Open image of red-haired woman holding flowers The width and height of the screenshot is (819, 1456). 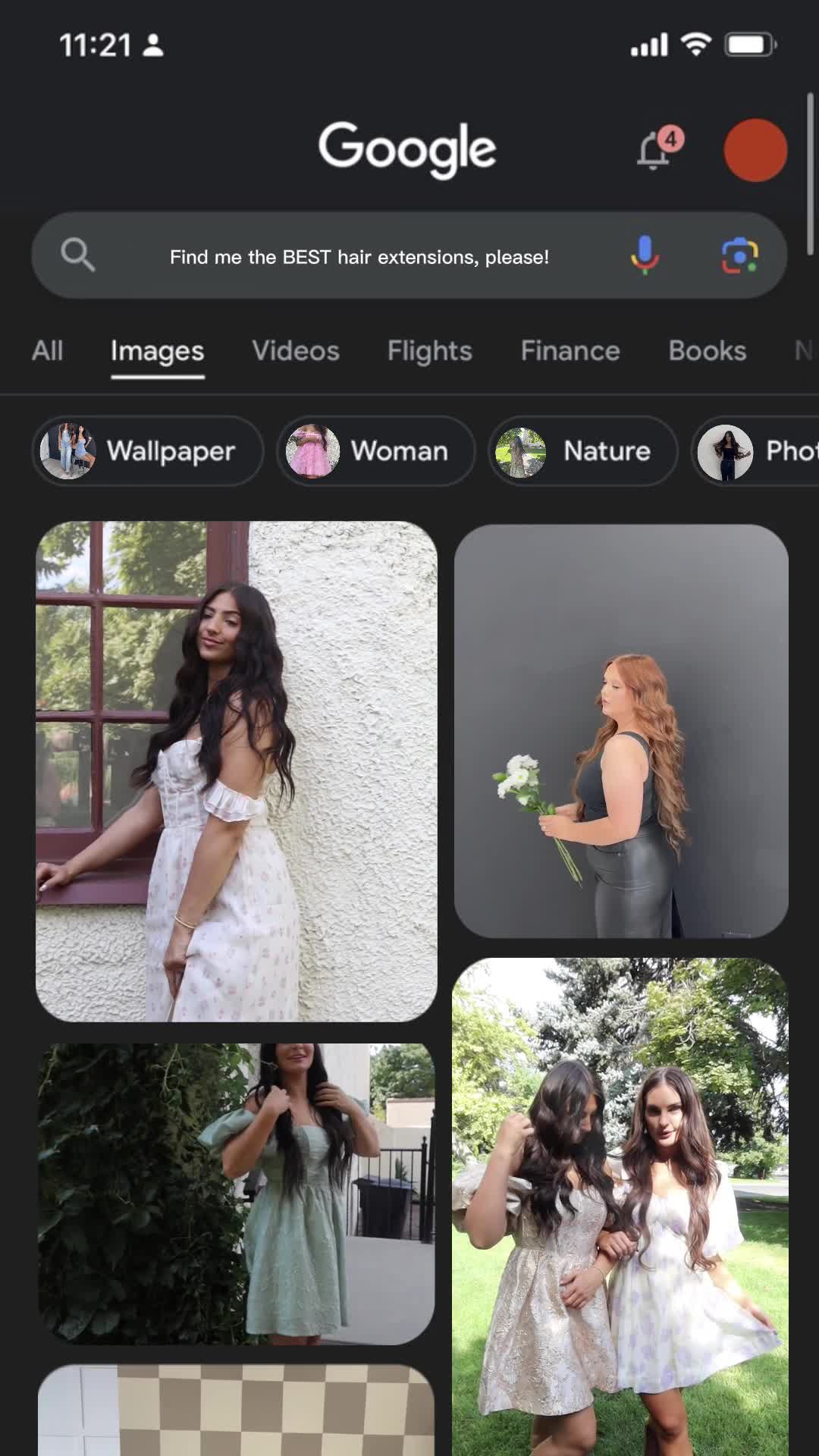pyautogui.click(x=621, y=731)
